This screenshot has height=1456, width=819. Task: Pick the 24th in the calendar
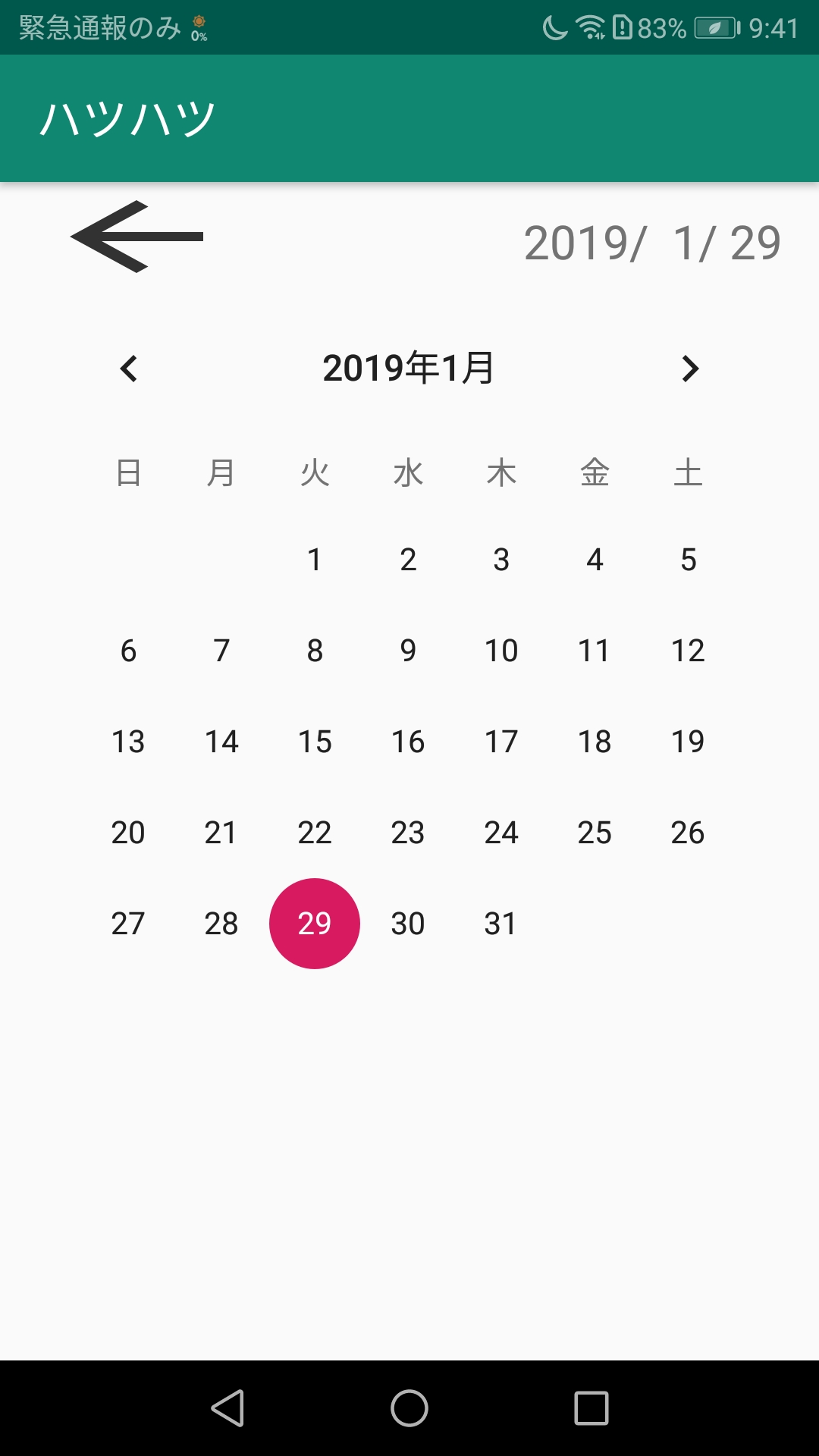pos(501,833)
